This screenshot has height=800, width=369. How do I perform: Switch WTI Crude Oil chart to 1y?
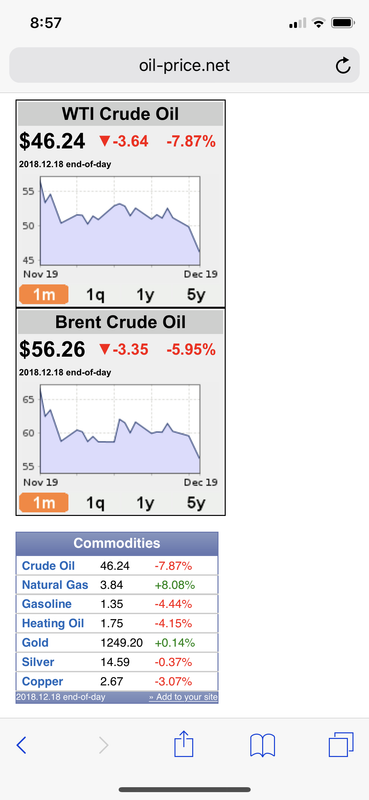coord(145,295)
